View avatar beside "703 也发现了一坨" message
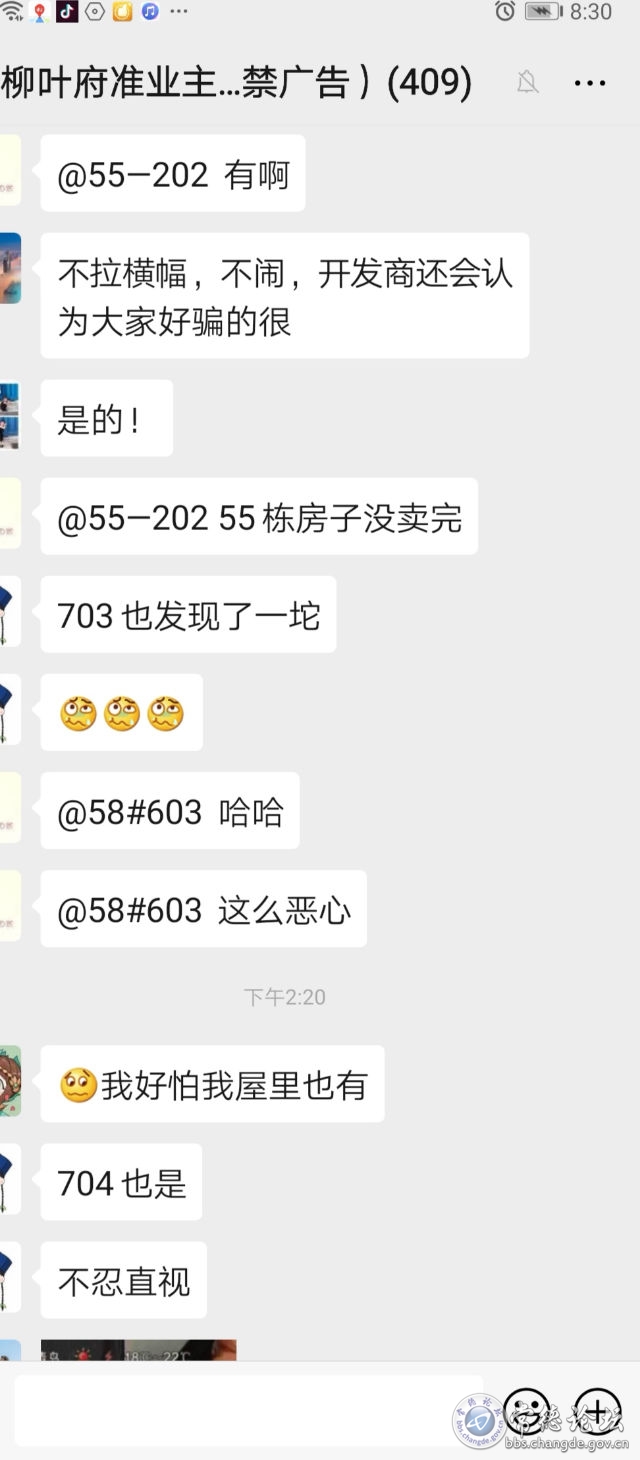This screenshot has width=640, height=1460. (x=9, y=612)
